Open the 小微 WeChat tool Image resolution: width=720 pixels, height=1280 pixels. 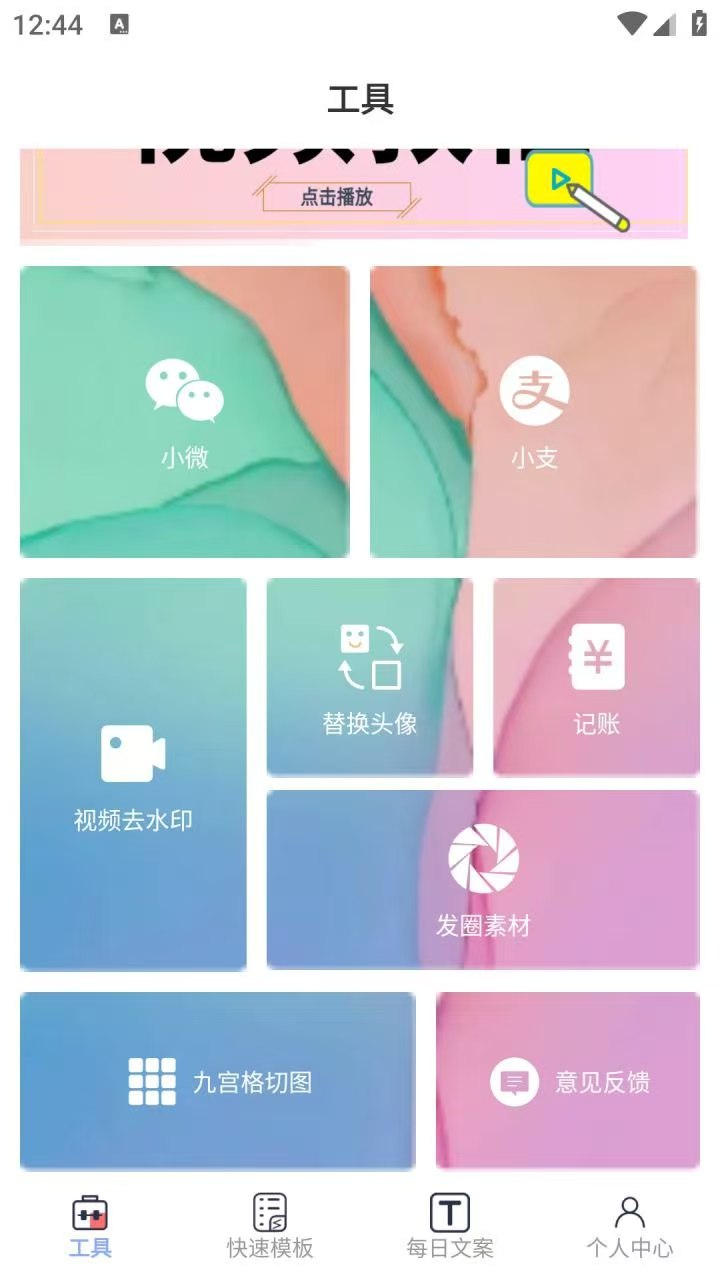[x=184, y=410]
